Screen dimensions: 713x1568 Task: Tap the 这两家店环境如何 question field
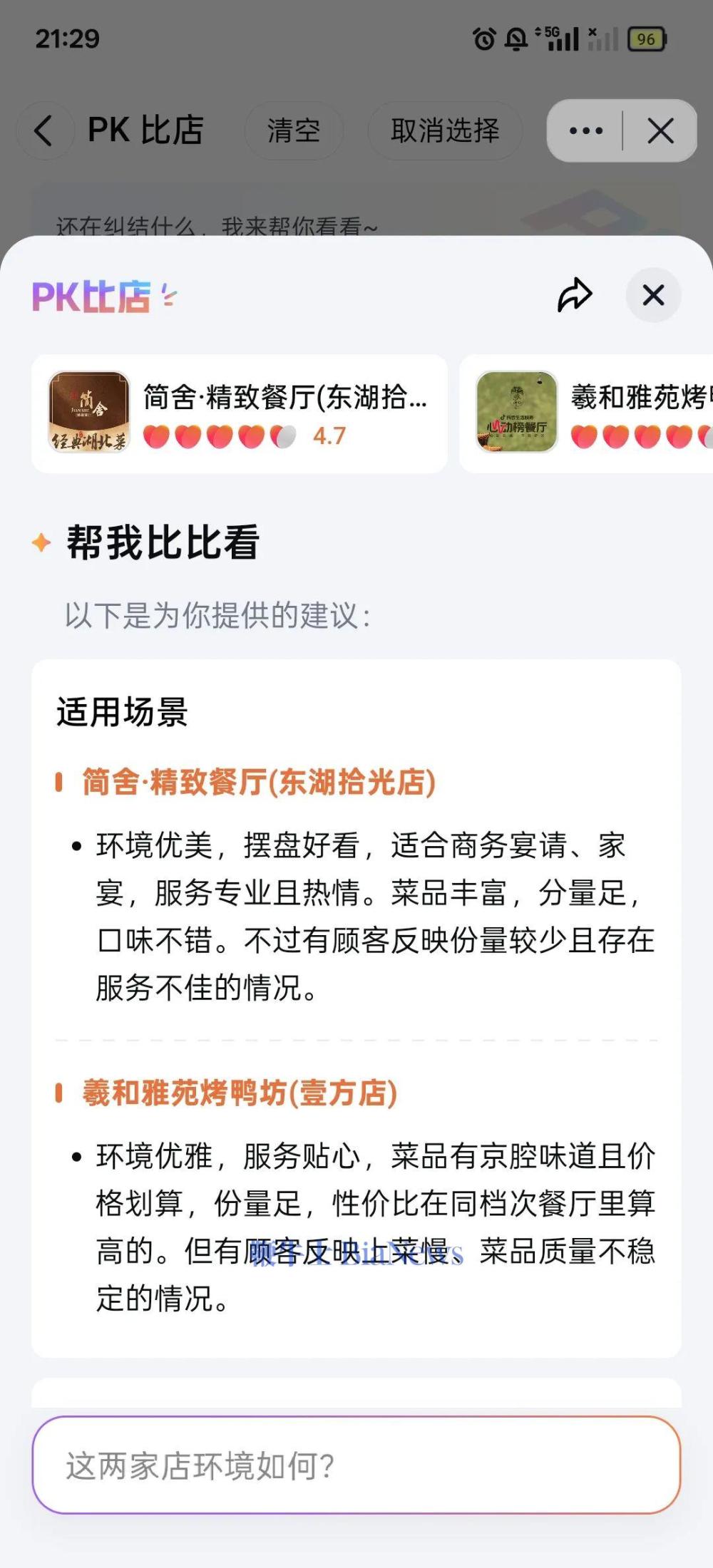(x=356, y=1466)
